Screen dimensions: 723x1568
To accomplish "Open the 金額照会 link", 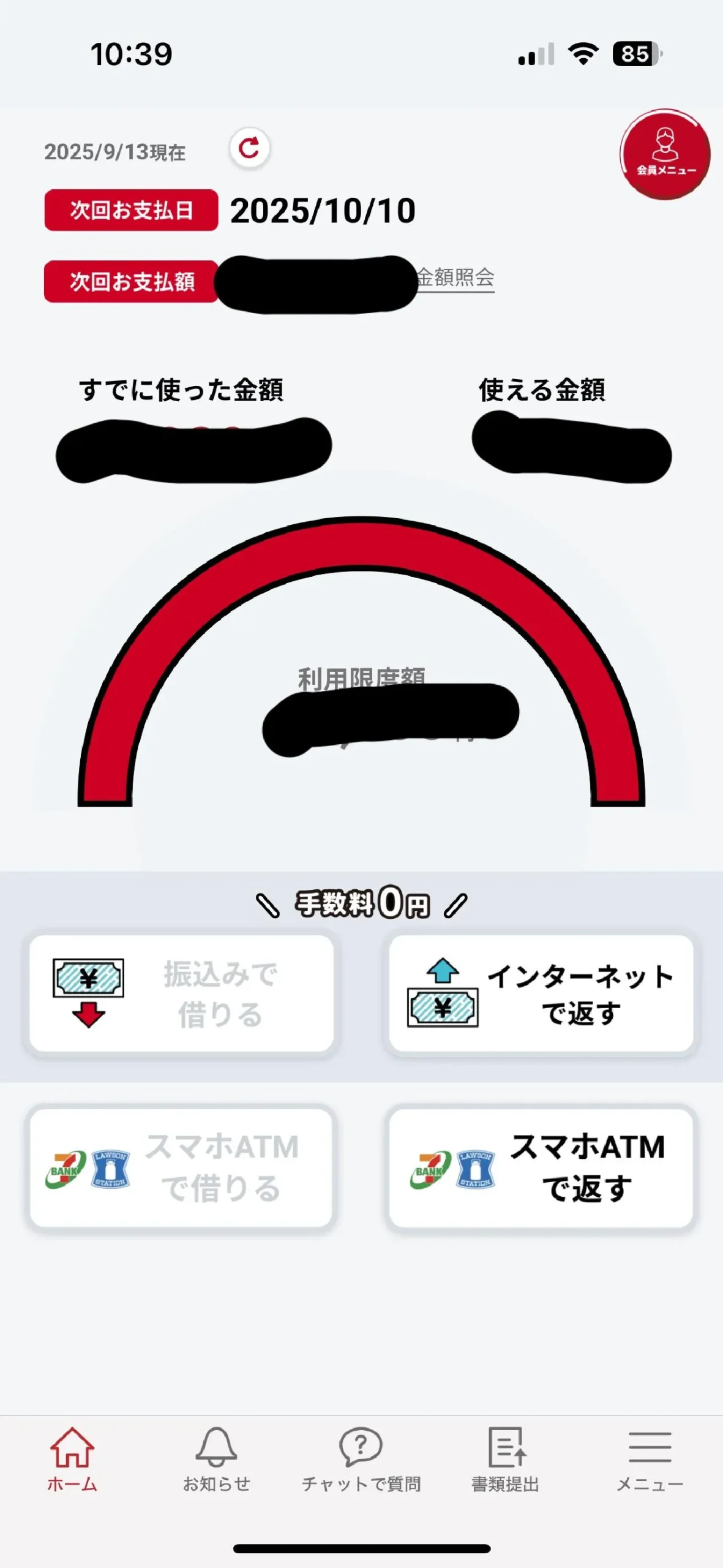I will pos(456,277).
